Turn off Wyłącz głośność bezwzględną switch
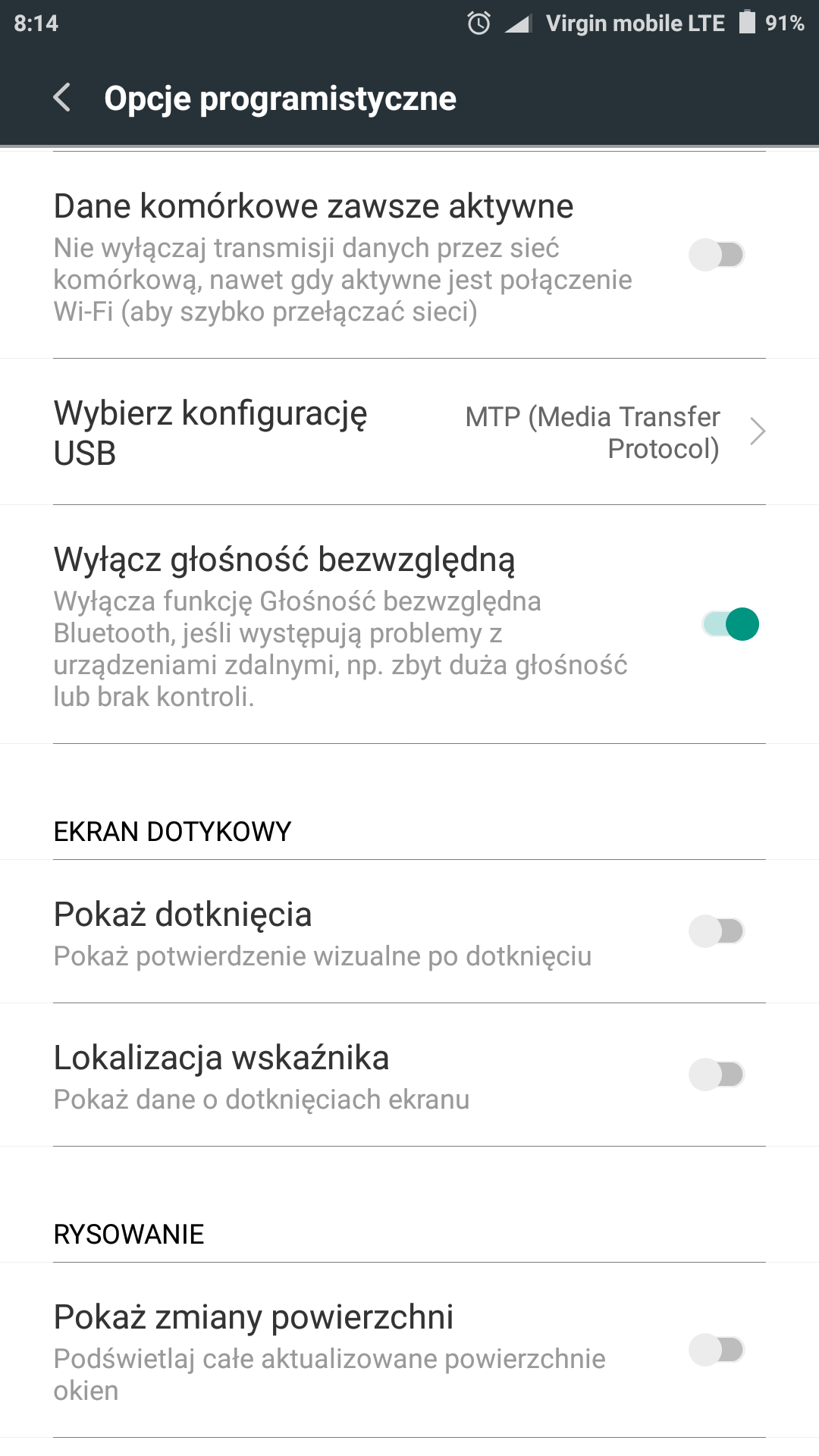Screen dimensions: 819x1456 click(x=730, y=624)
